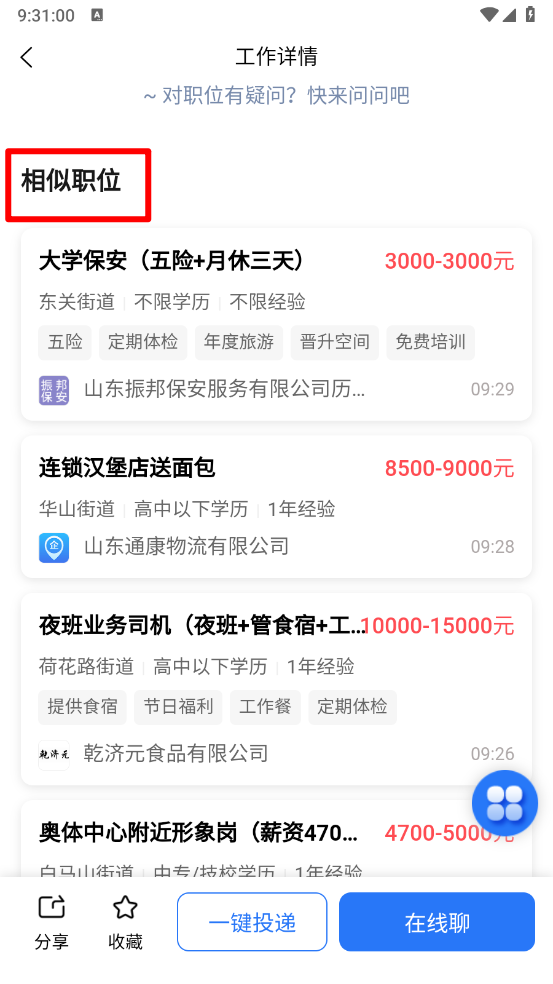Screen dimensions: 553x984
Task: View the 夜班业务司机 job card
Action: [x=276, y=688]
